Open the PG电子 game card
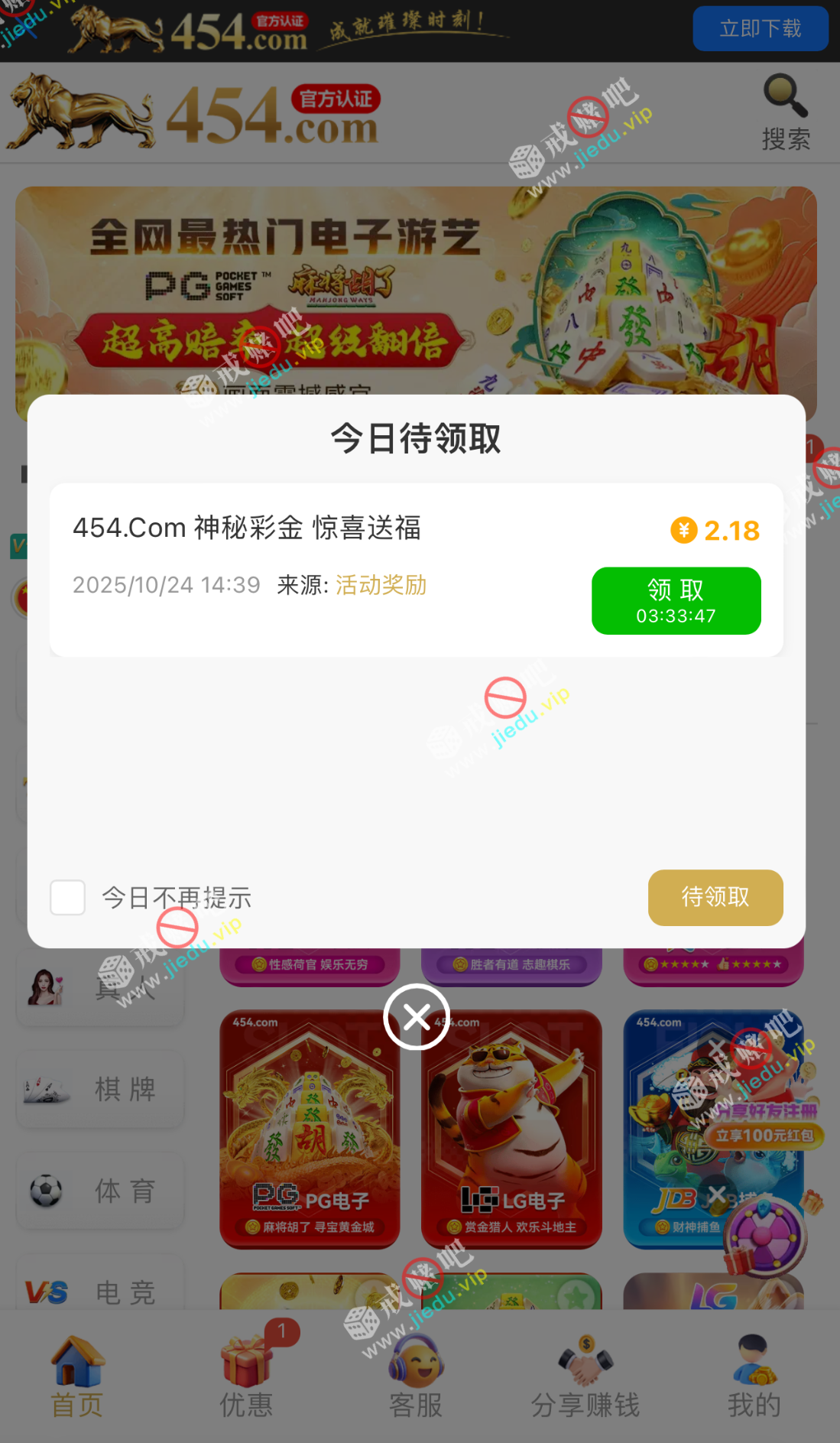Viewport: 840px width, 1443px height. [310, 1128]
